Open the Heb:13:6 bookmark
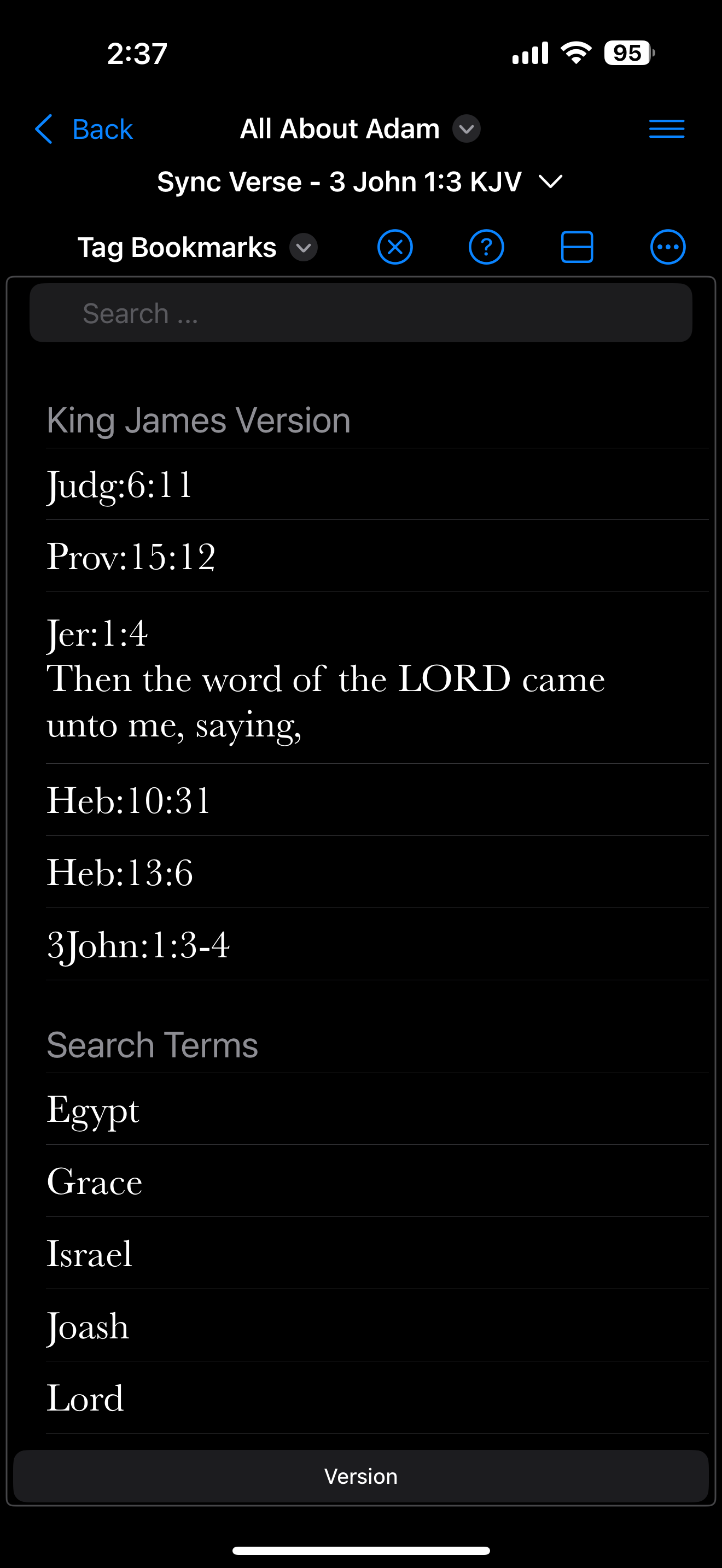 click(x=377, y=872)
